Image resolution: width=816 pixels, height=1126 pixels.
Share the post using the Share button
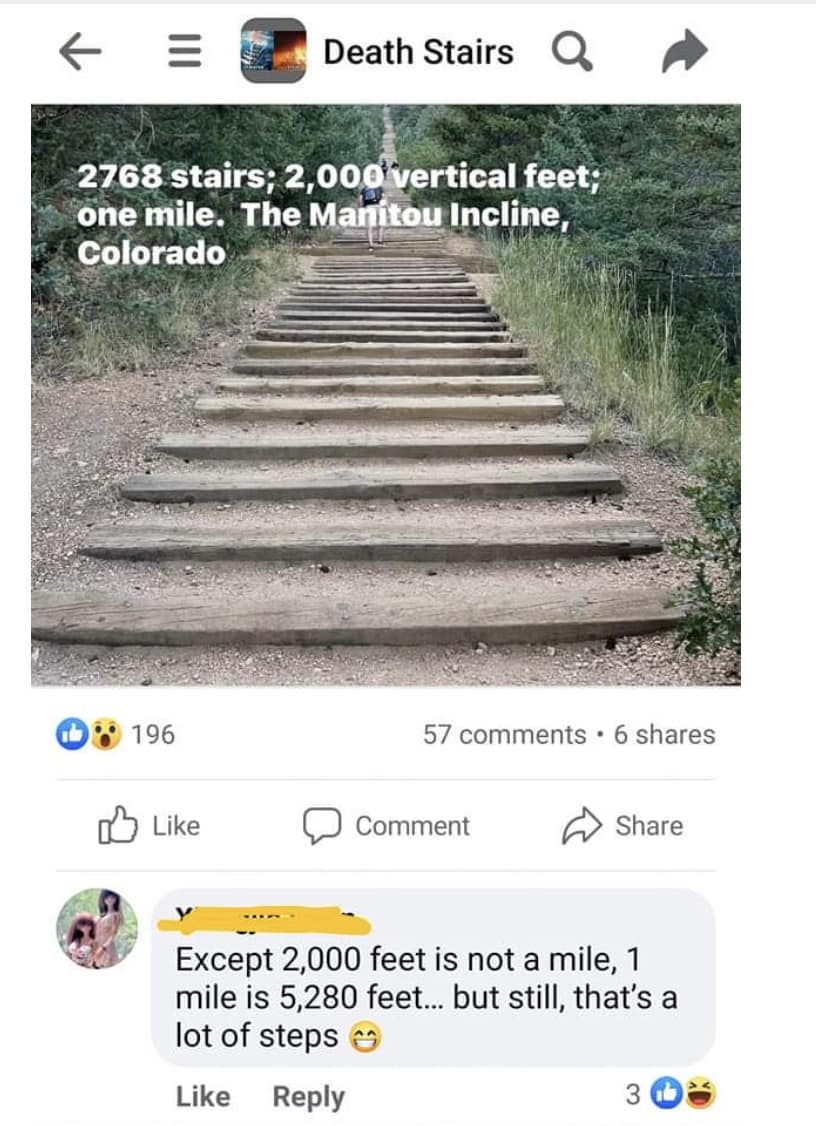[622, 826]
